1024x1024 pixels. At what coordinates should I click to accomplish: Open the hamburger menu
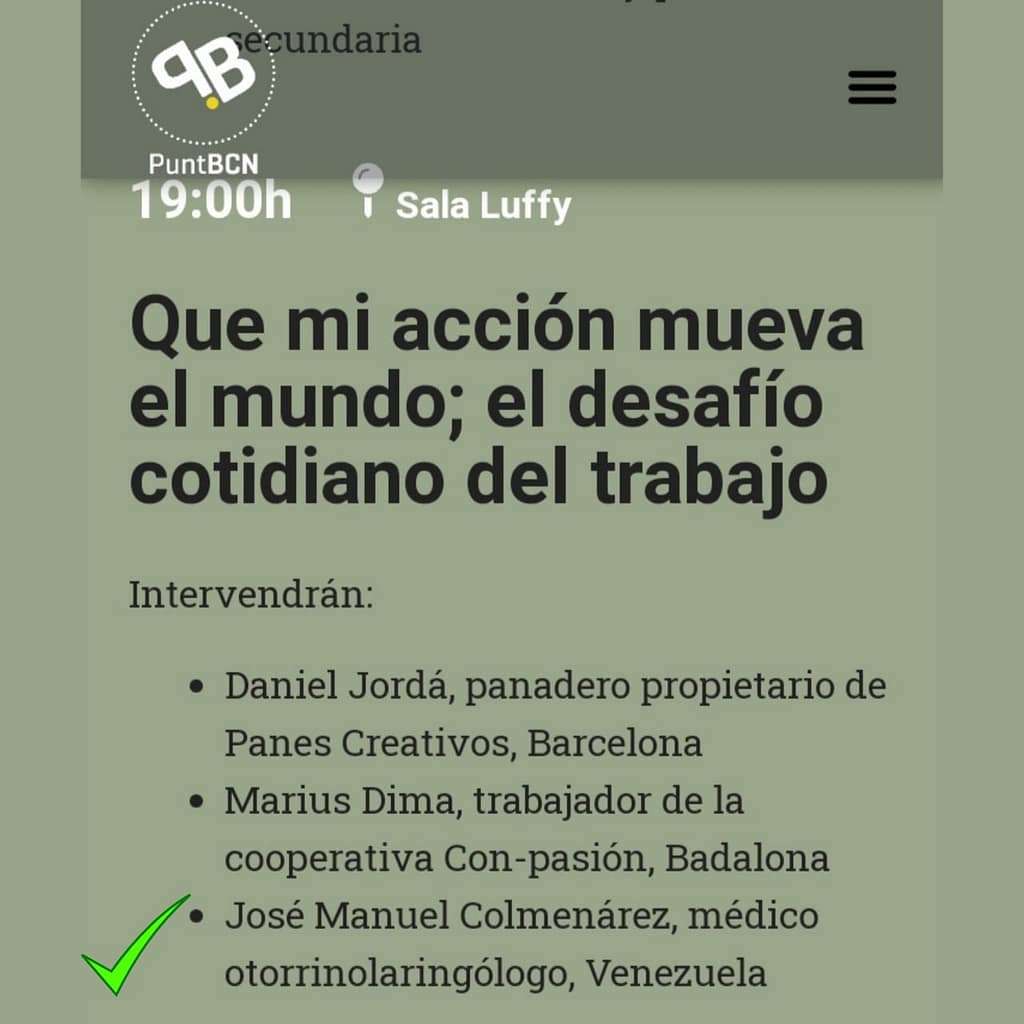tap(872, 88)
